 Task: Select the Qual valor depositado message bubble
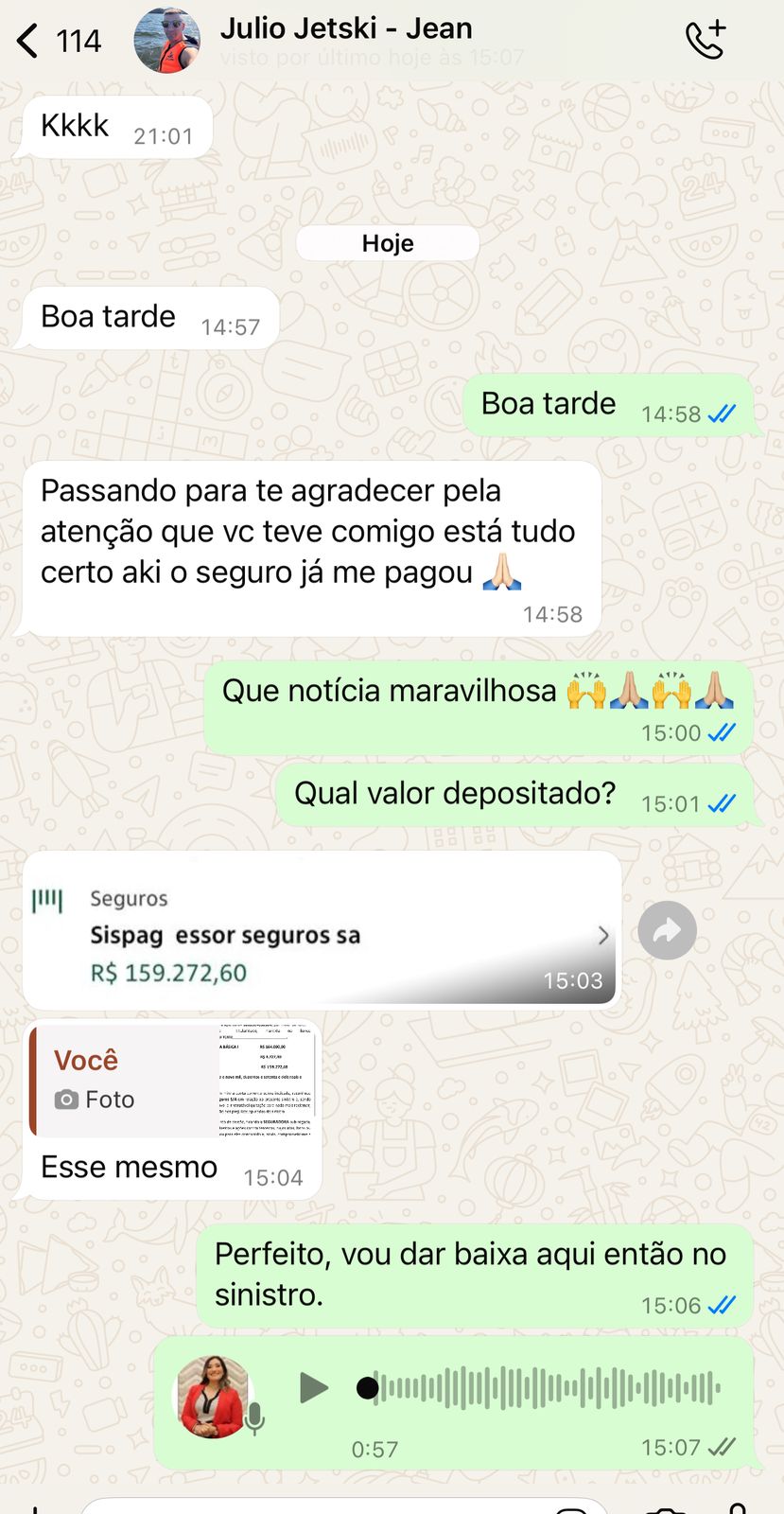pos(511,793)
